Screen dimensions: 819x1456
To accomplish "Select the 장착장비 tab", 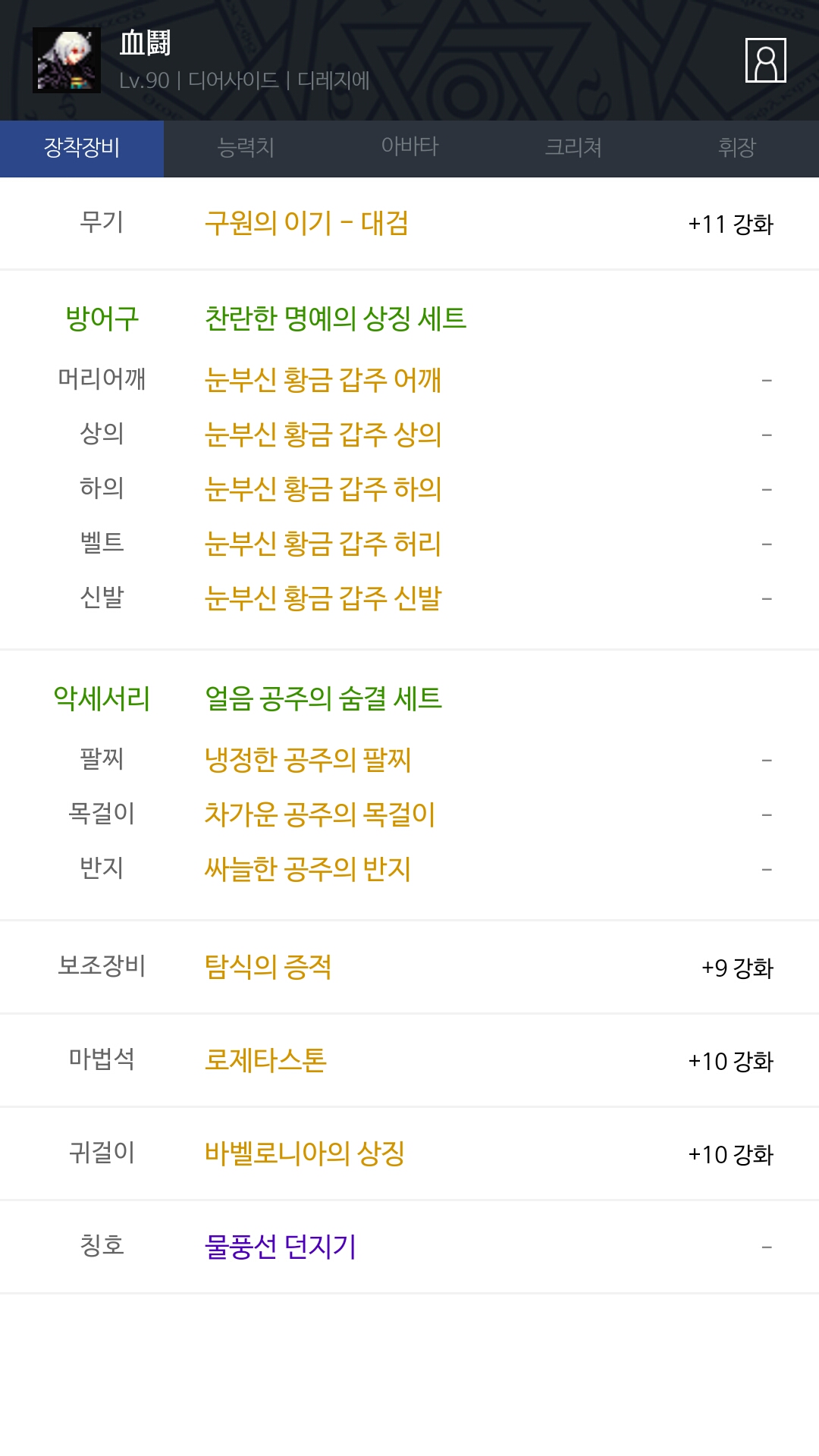I will pos(82,148).
